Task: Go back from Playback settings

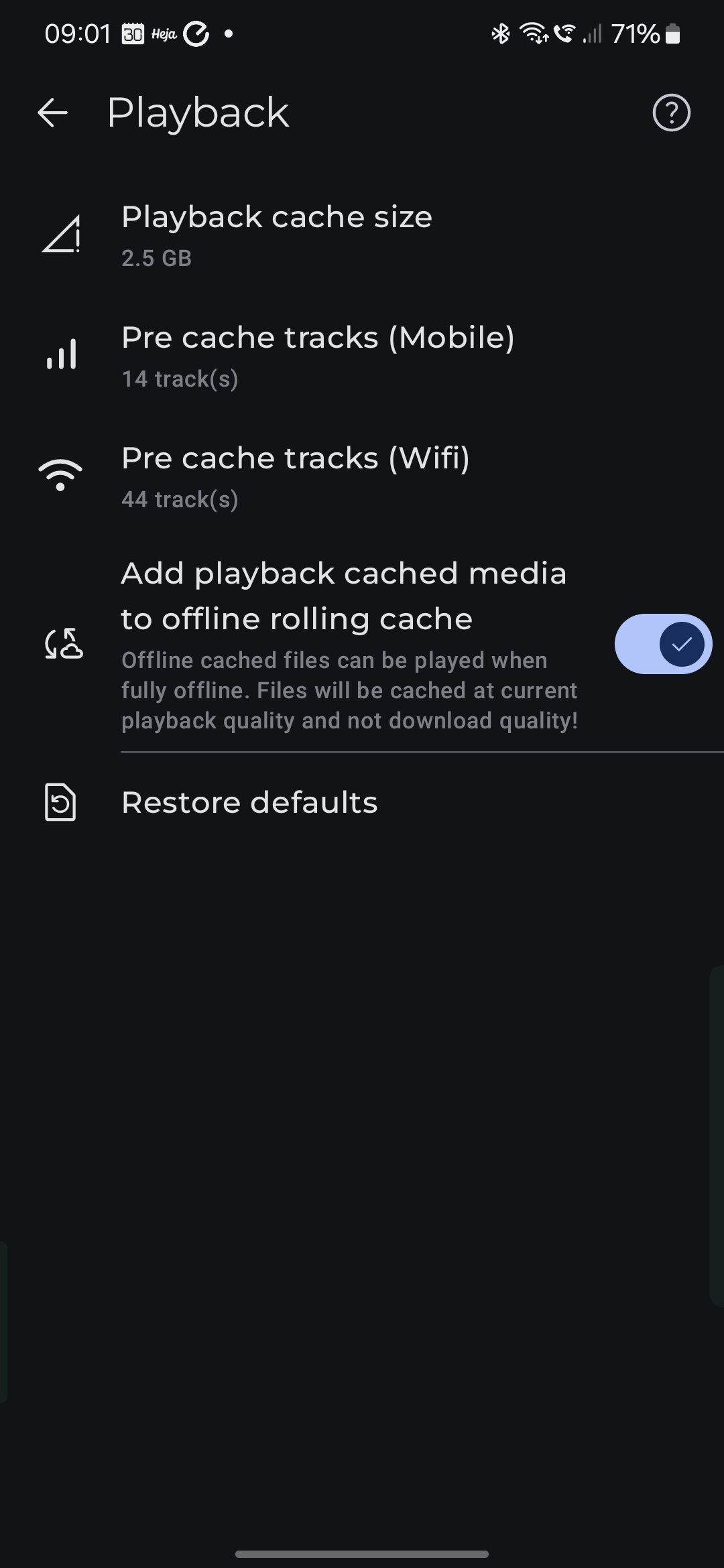Action: [x=52, y=113]
